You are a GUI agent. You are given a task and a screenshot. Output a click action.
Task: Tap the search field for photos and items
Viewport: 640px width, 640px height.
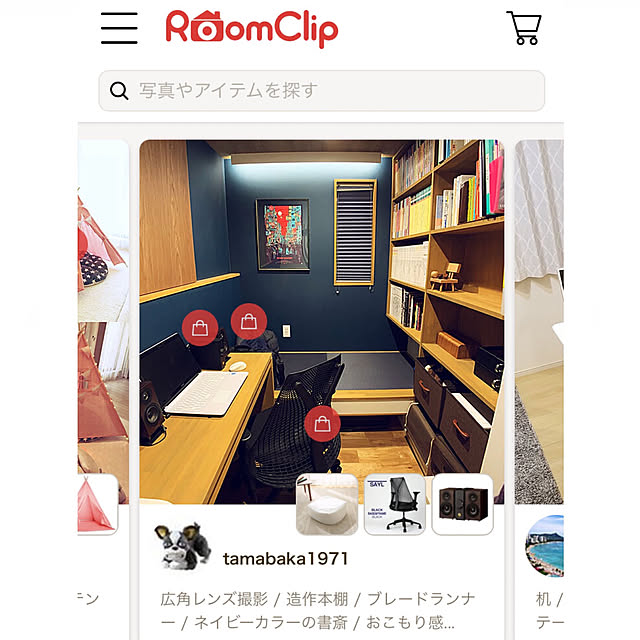click(x=321, y=91)
